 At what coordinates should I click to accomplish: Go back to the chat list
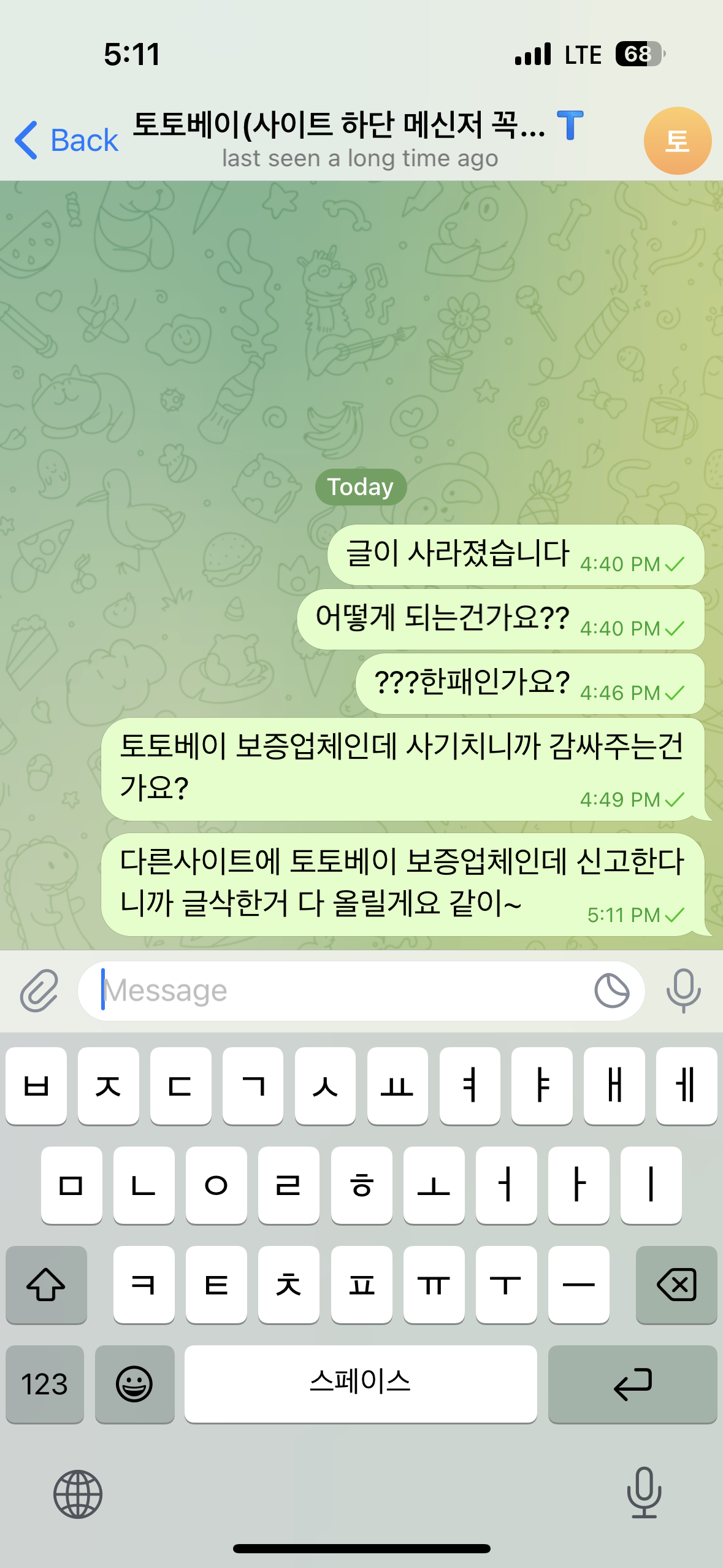[x=66, y=140]
